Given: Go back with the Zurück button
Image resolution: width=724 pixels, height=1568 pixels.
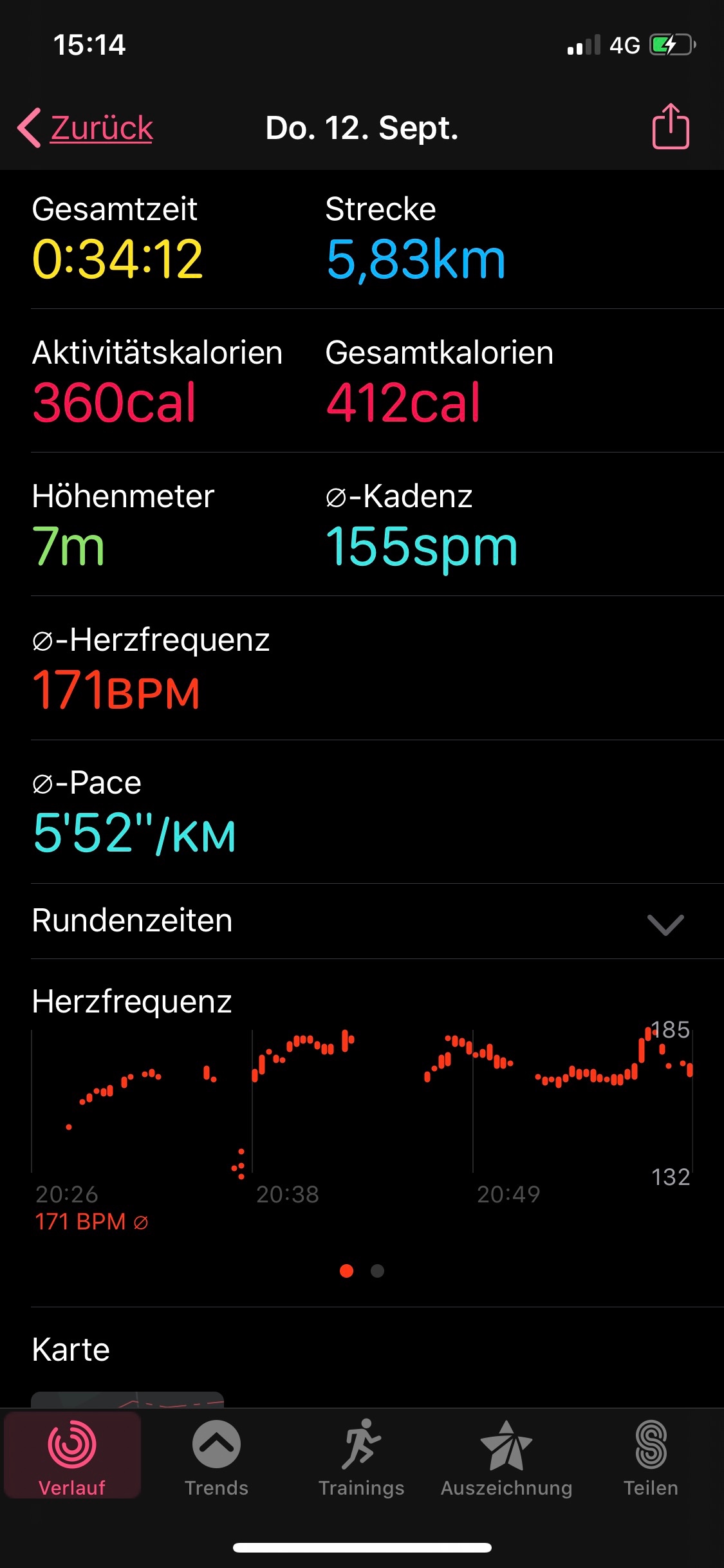Looking at the screenshot, I should click(x=87, y=127).
